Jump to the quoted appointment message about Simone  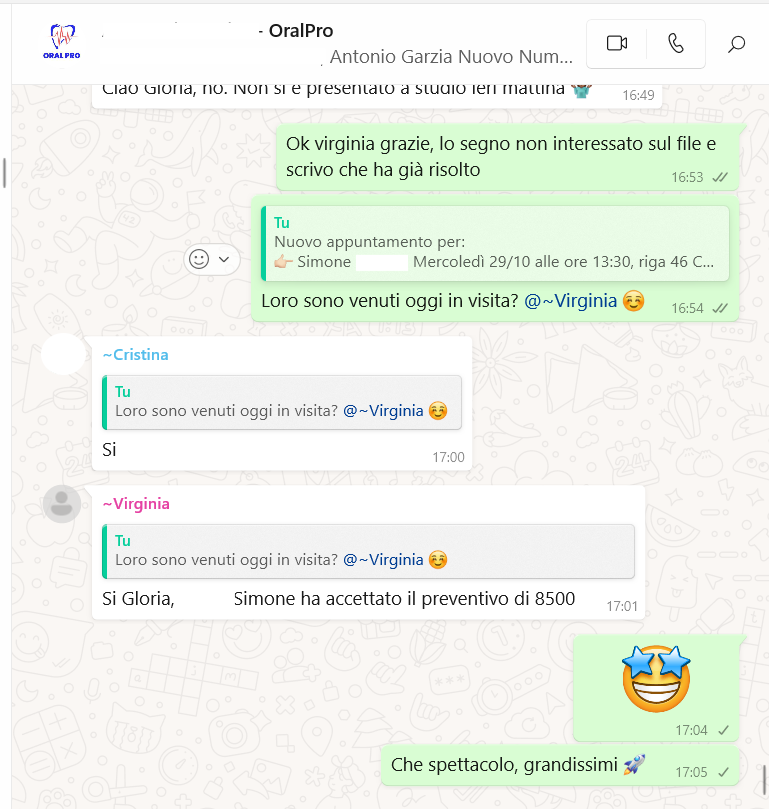495,243
